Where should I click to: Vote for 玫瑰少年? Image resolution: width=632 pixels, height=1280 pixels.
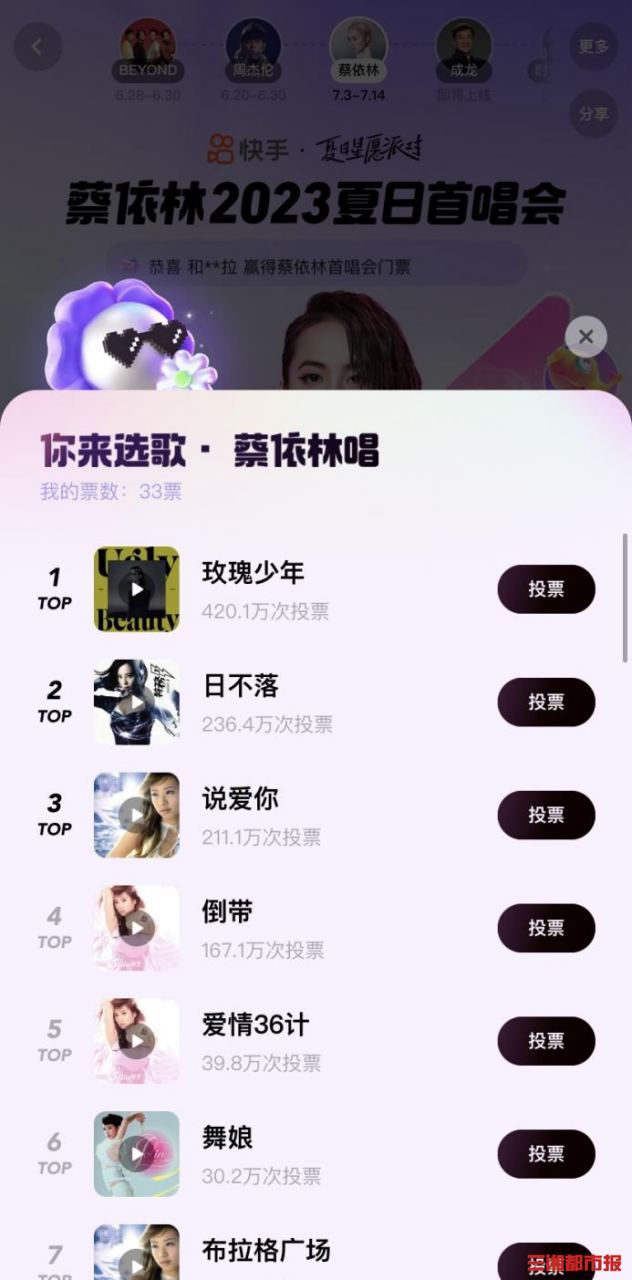tap(546, 589)
